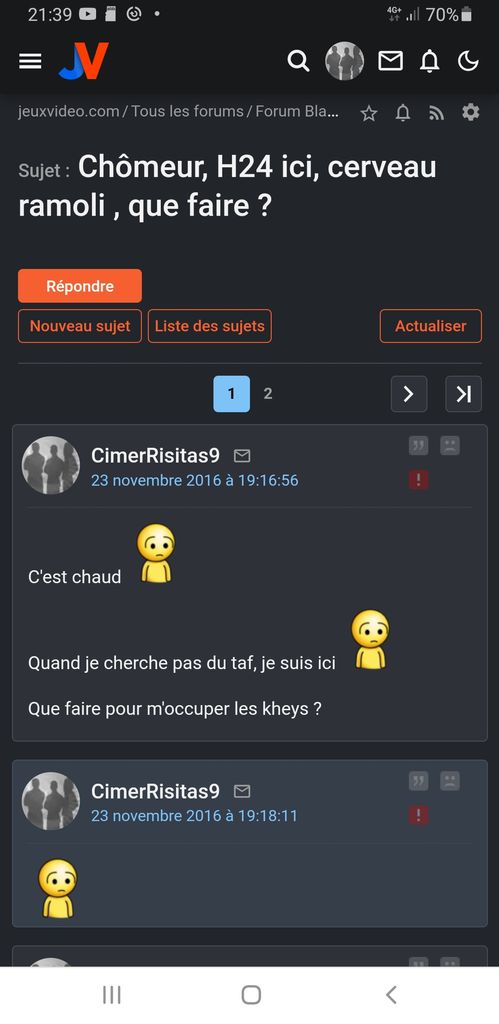The image size is (499, 1024).
Task: Go to page 2 of the topic
Action: [268, 394]
